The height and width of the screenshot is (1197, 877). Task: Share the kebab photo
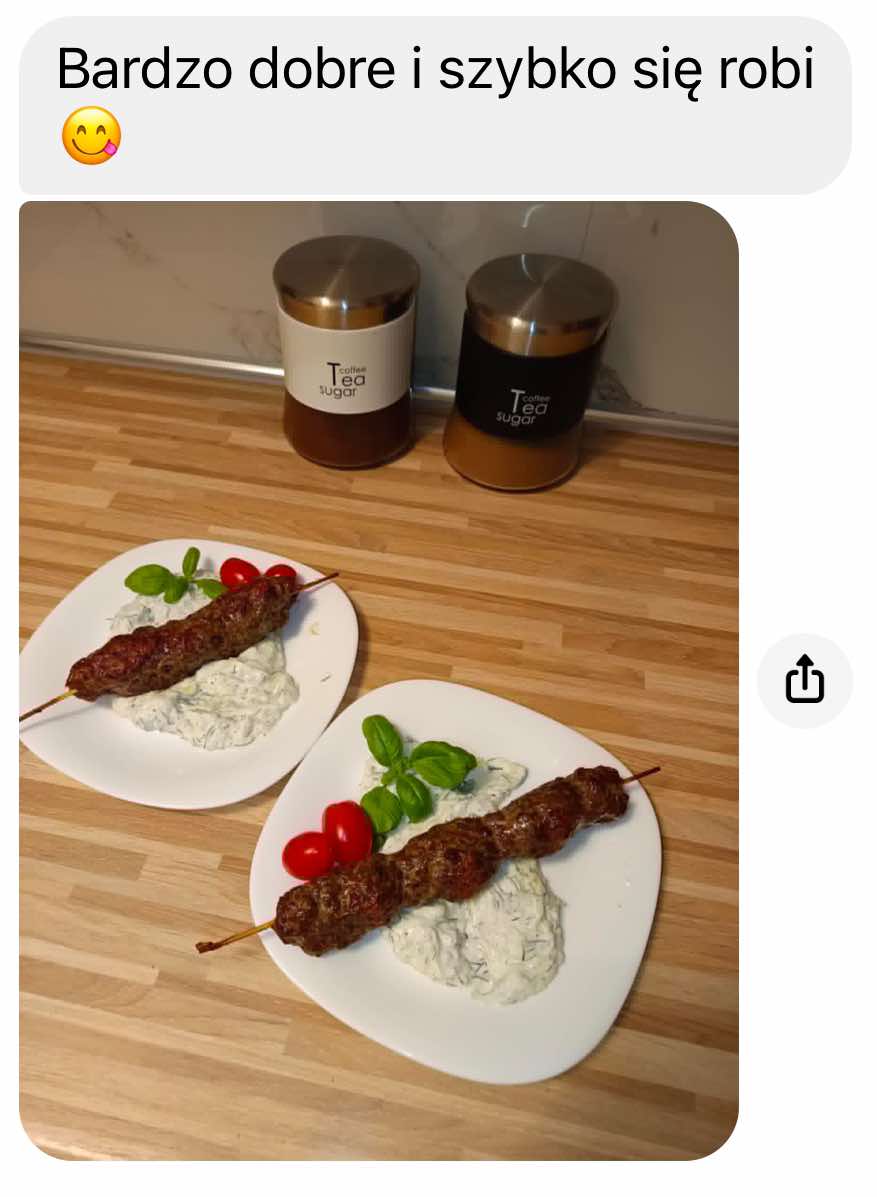804,681
